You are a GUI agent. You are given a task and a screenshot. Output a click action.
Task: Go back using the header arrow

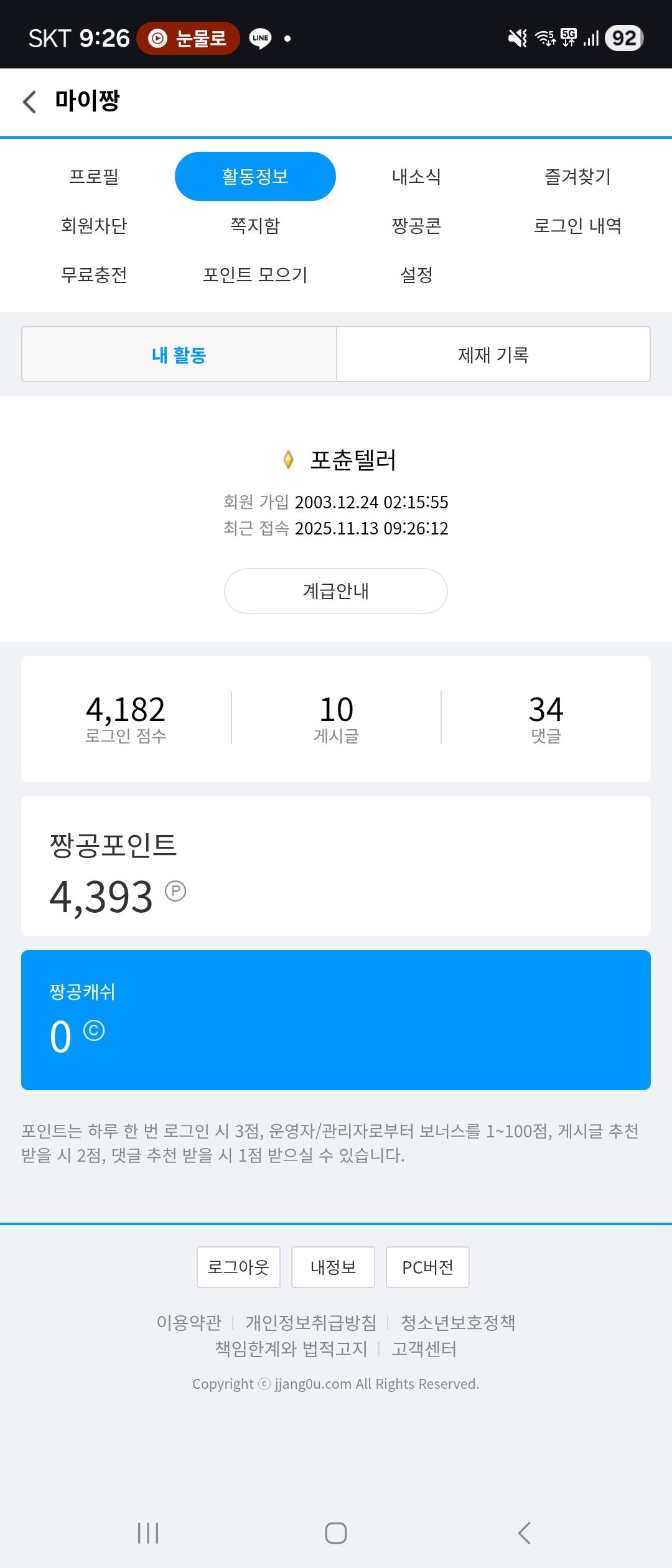pos(30,102)
